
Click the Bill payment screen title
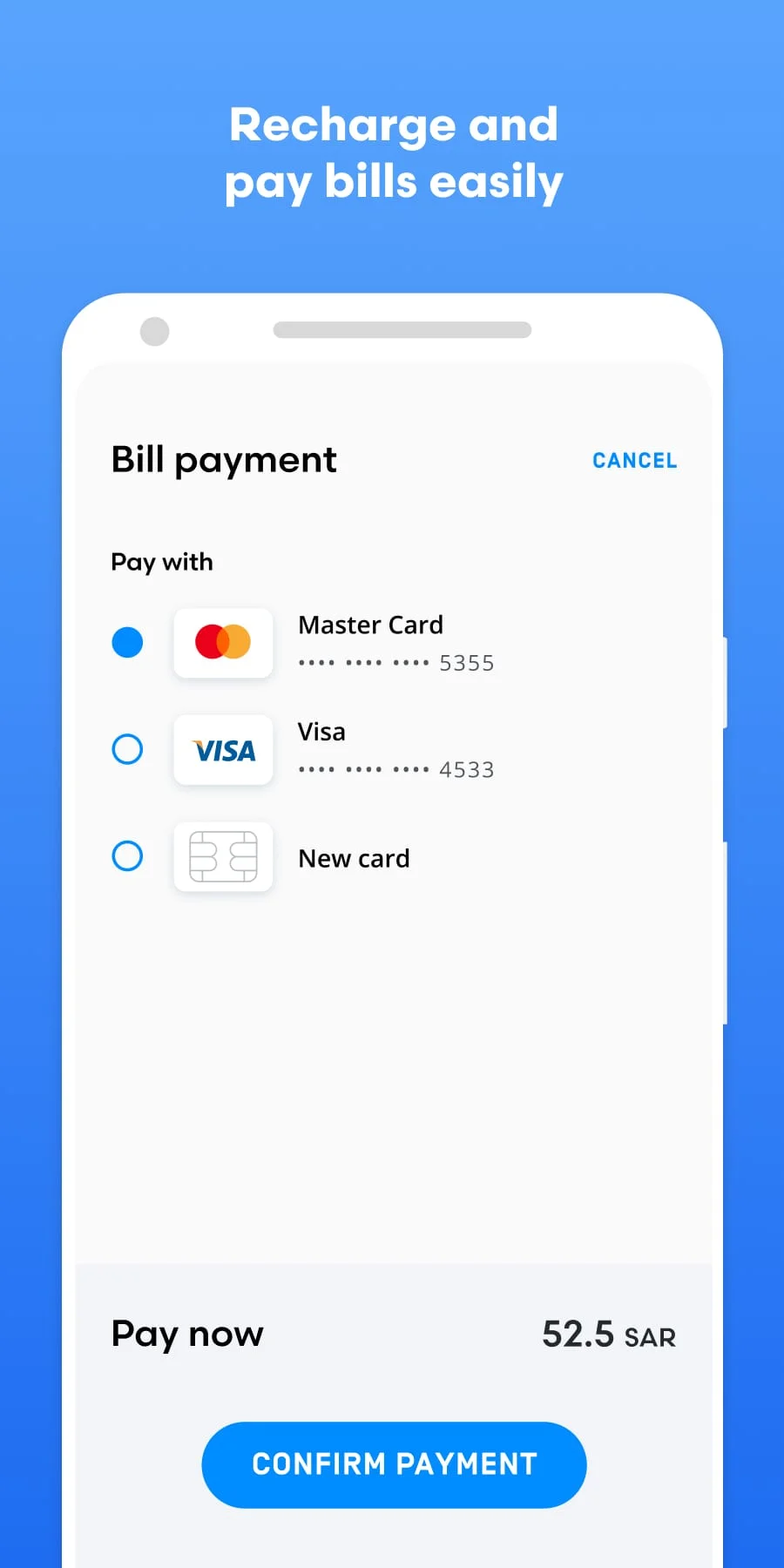click(x=223, y=460)
